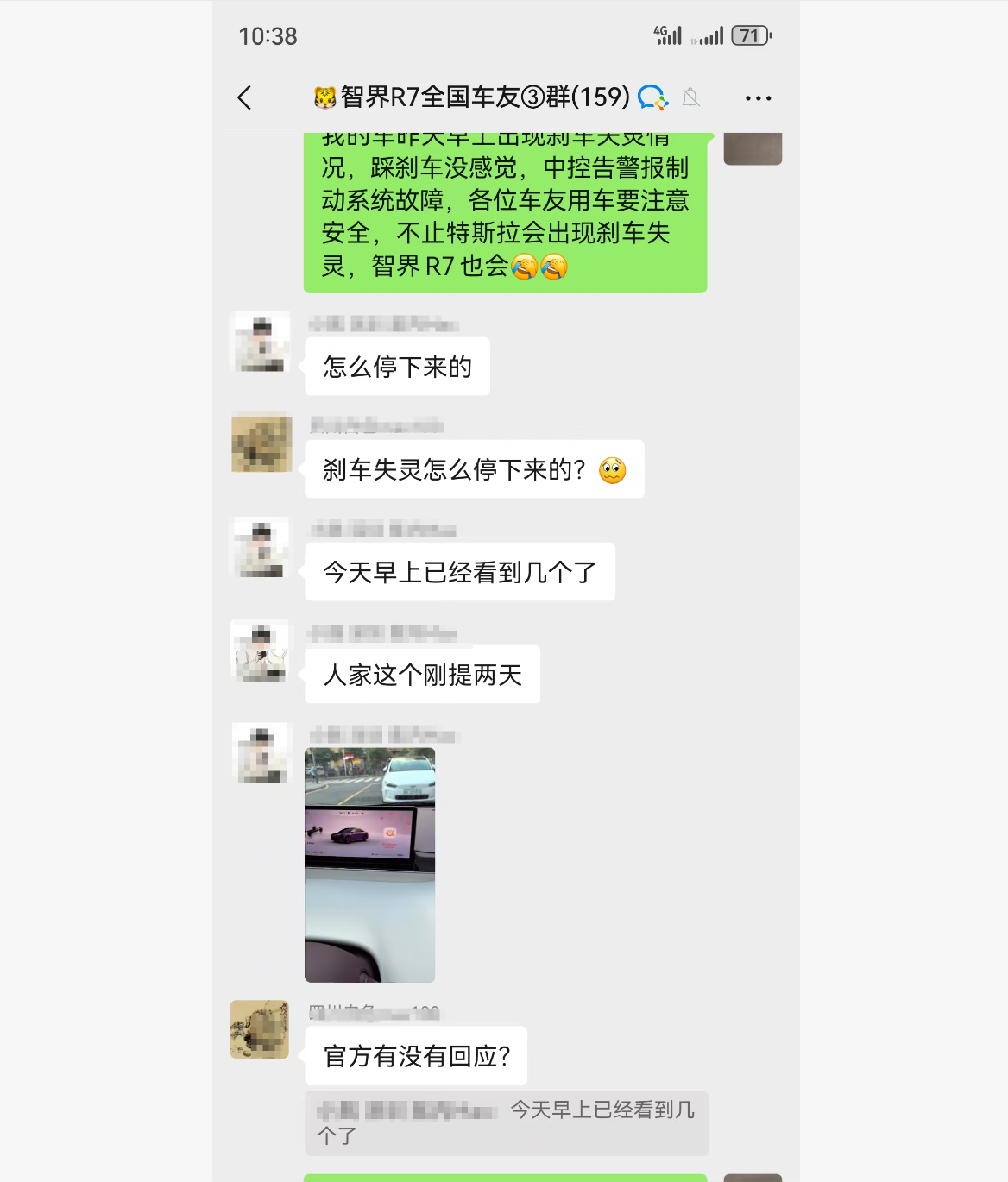Jump to the quoted message "今天早上已经看到几个了"

coord(506,1122)
